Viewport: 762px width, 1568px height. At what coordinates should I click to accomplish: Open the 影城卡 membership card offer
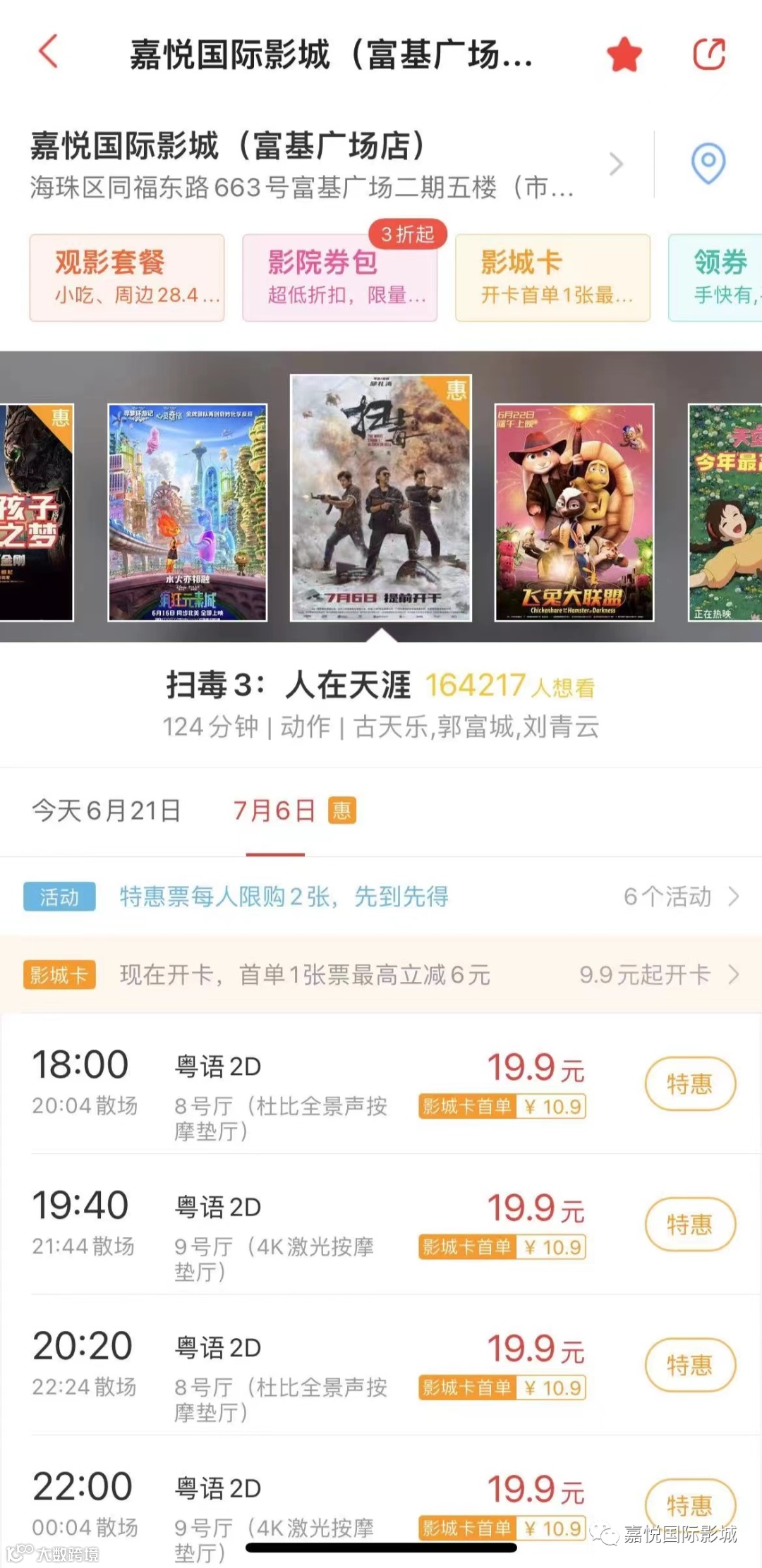(x=552, y=278)
